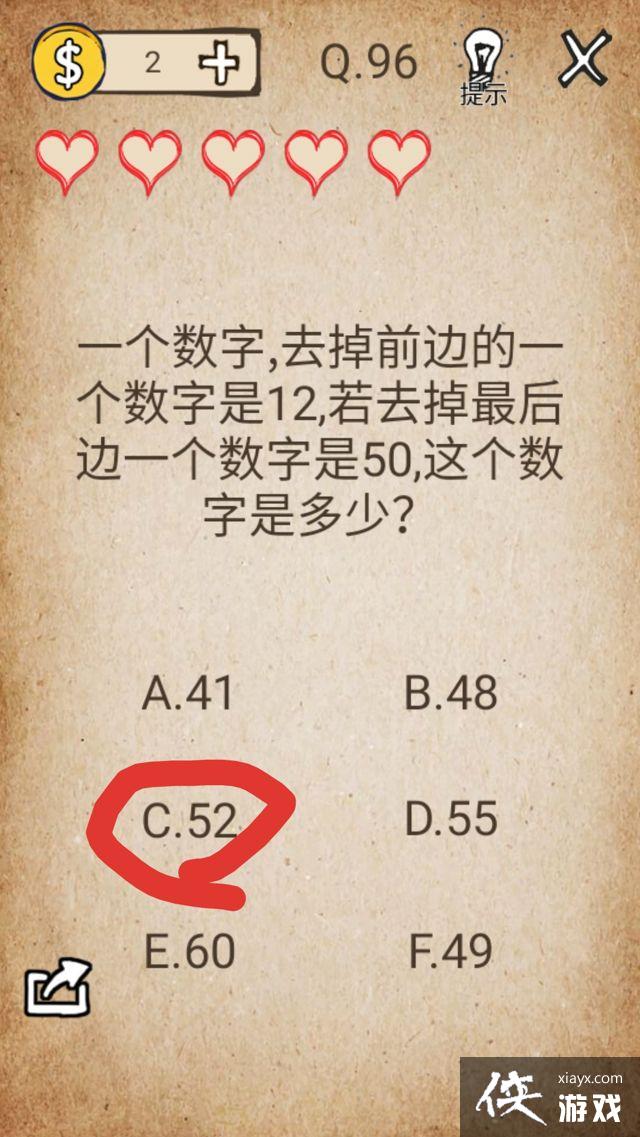Pick answer C.52

[x=189, y=821]
